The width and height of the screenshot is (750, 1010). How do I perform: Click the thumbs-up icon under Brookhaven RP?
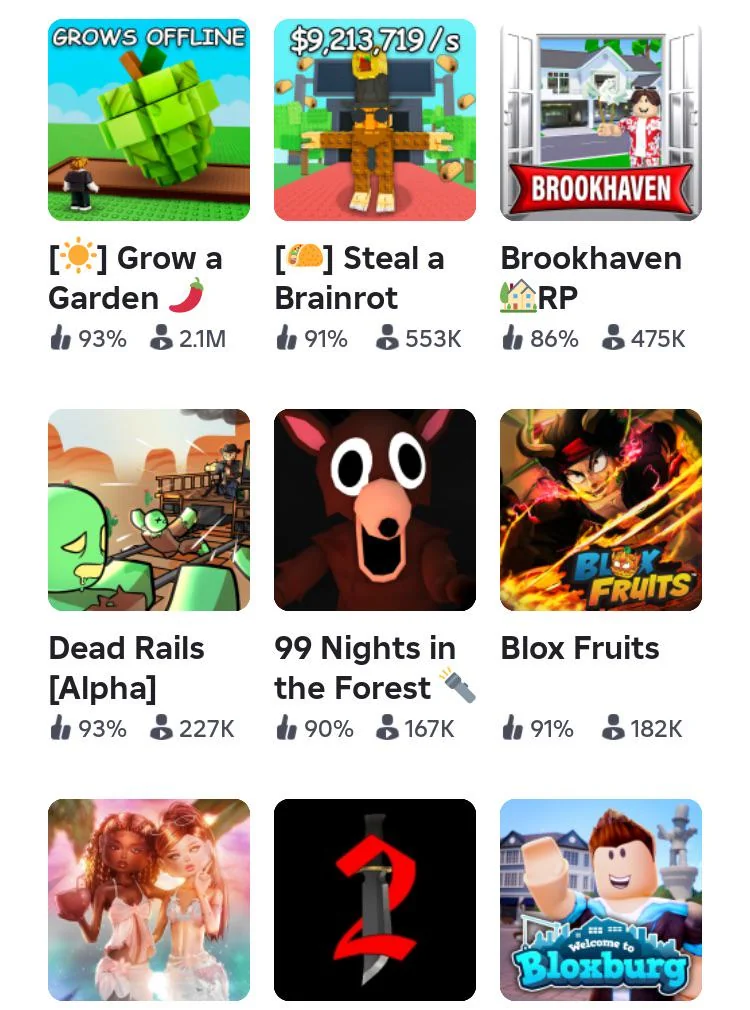(513, 338)
